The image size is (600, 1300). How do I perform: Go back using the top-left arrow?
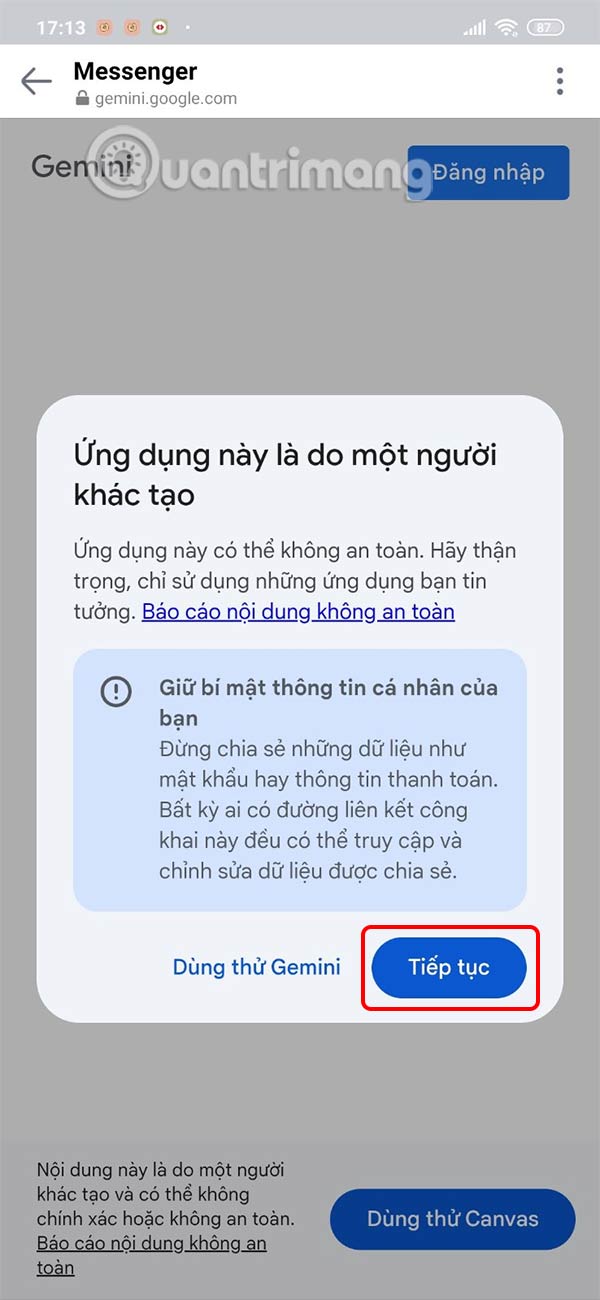(36, 81)
